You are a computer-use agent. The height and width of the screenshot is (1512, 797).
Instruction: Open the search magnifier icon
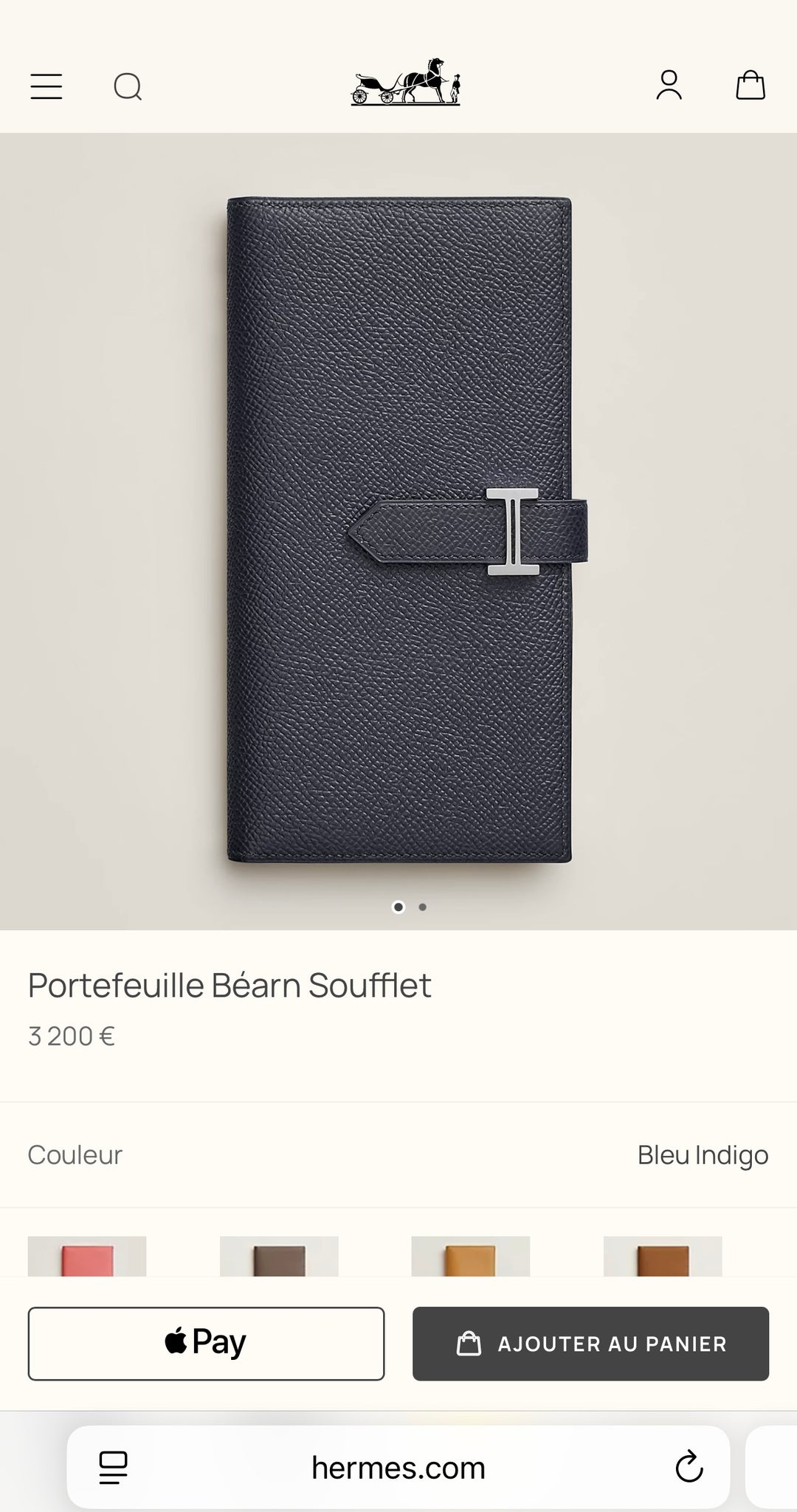coord(128,86)
